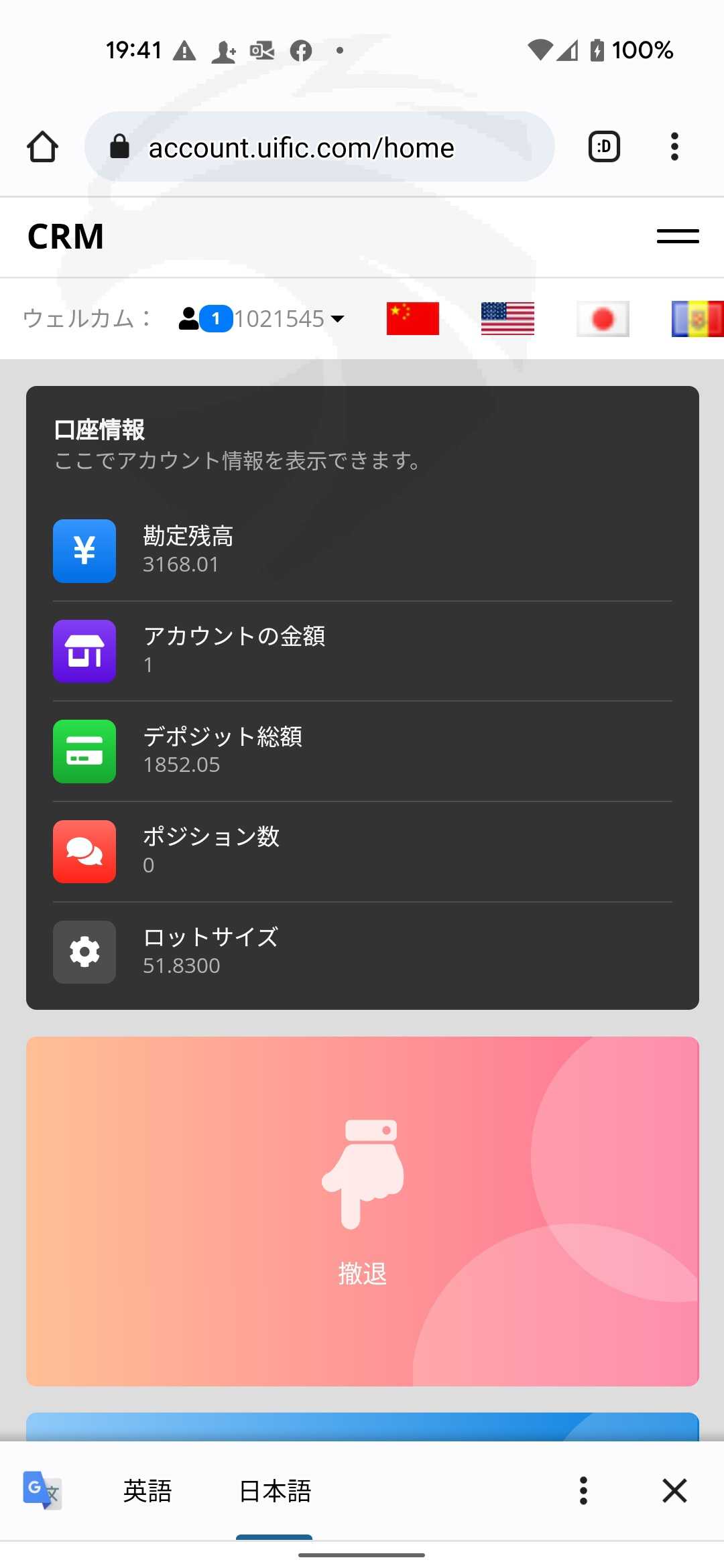Tap the account.uific.com address bar
724x1568 pixels.
(x=319, y=147)
